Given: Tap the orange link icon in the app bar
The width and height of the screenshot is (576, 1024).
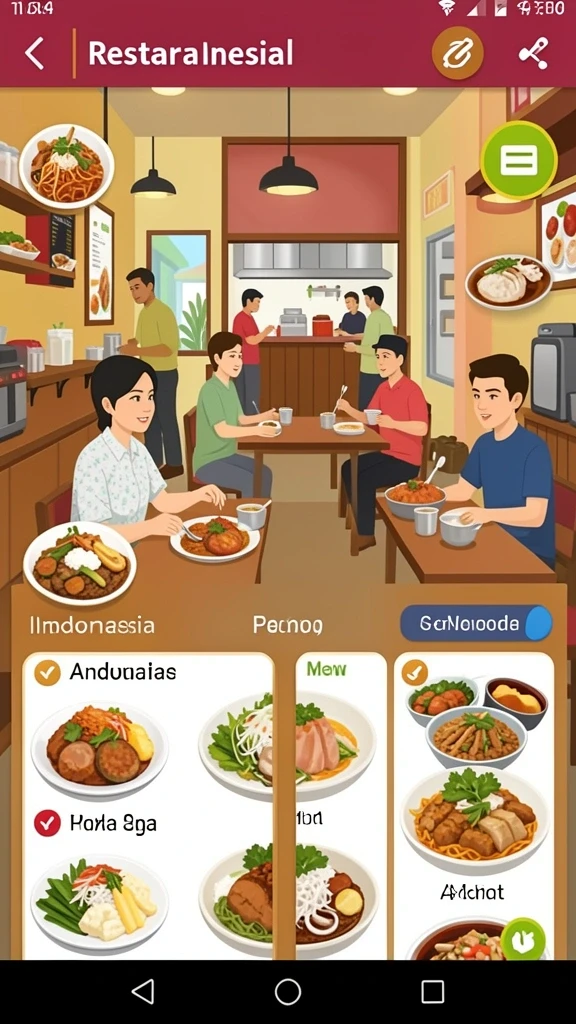Looking at the screenshot, I should tap(458, 53).
